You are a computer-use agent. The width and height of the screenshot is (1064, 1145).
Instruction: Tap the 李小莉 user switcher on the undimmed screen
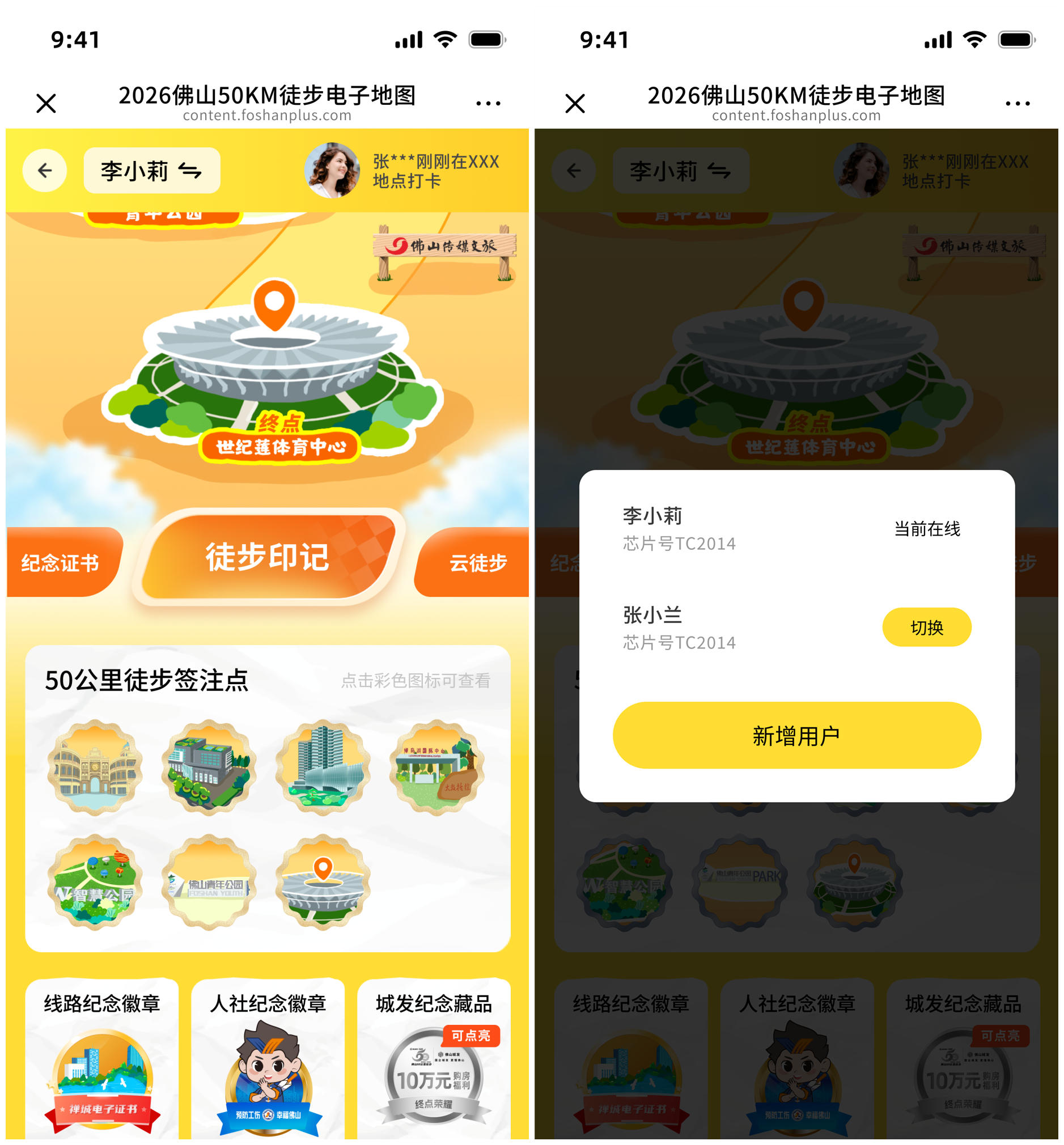pyautogui.click(x=151, y=171)
